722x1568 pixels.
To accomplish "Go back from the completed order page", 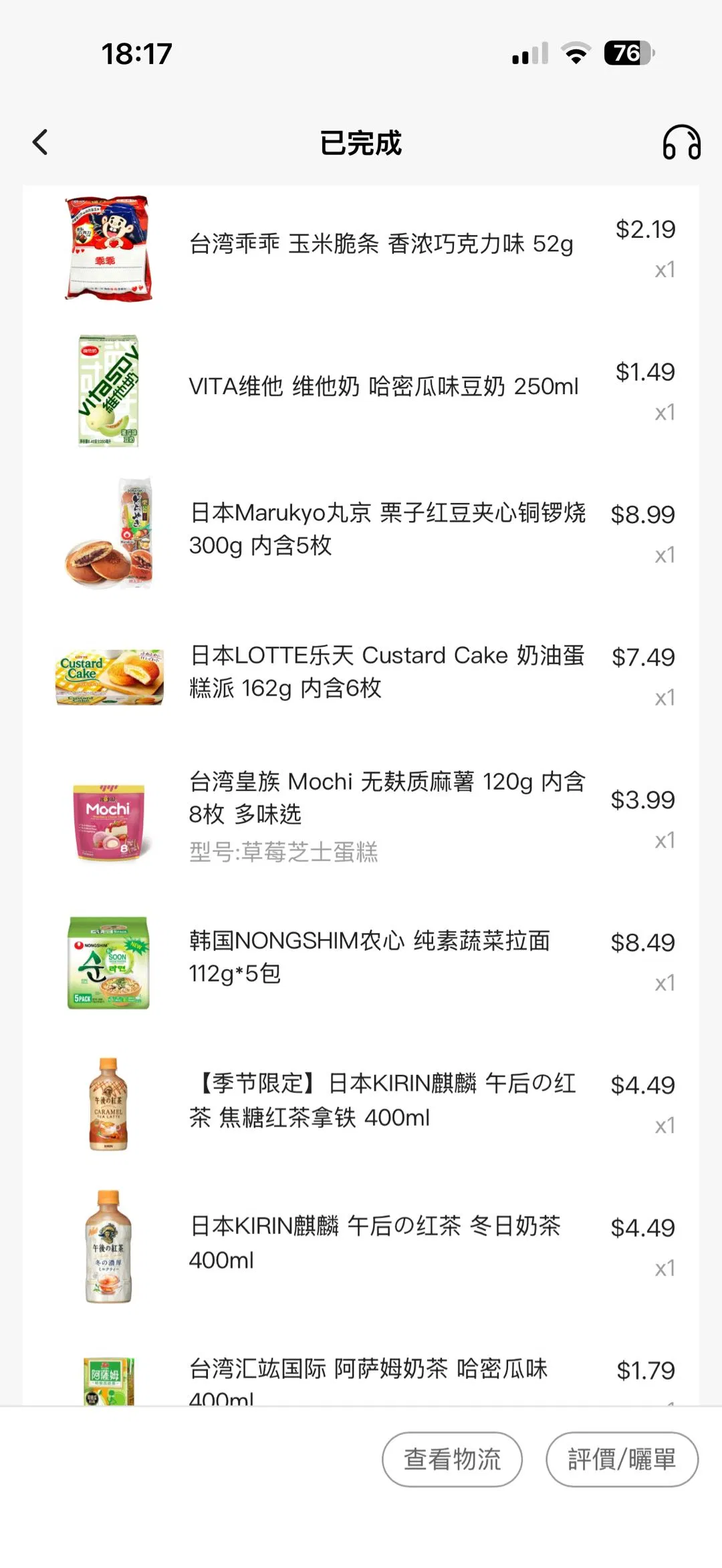I will pos(41,142).
